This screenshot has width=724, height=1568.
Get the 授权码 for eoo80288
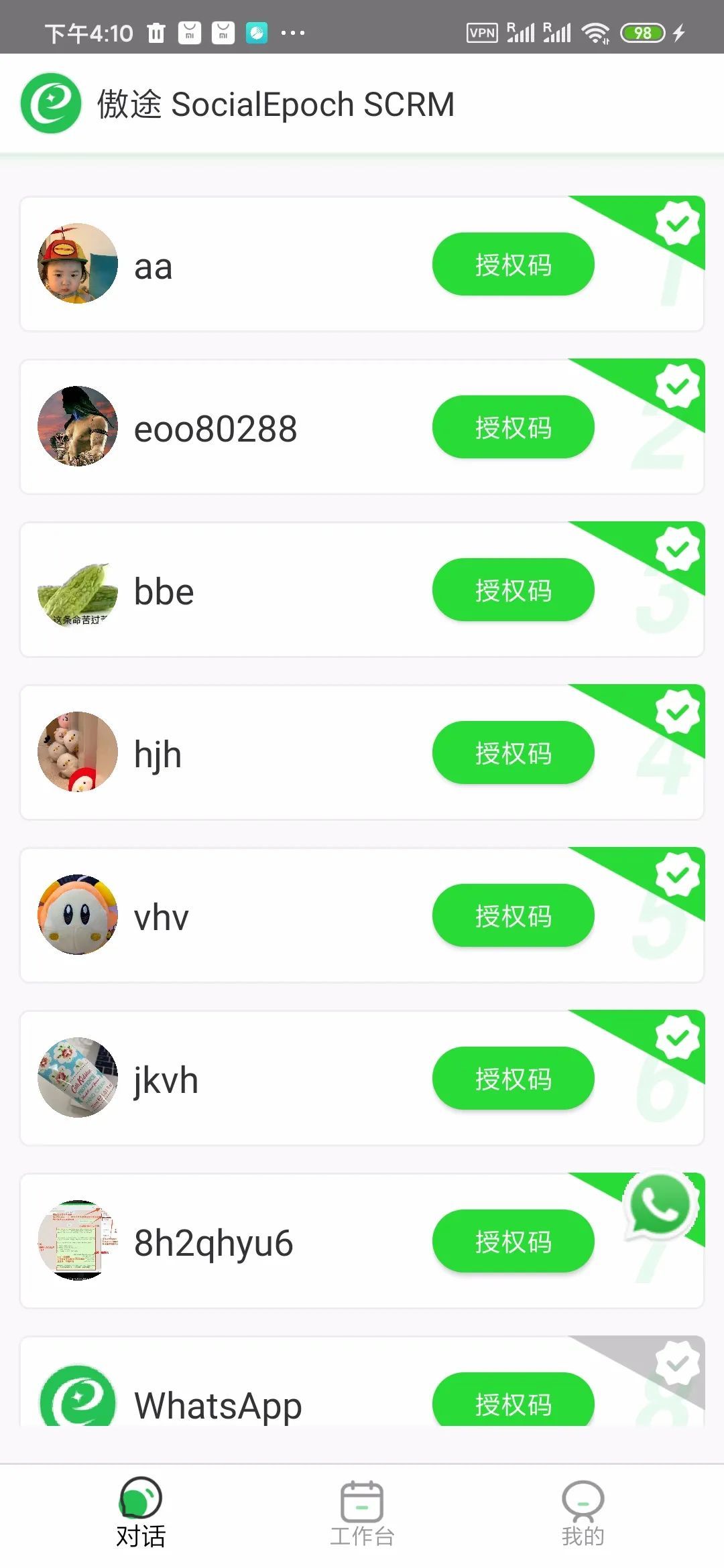513,427
